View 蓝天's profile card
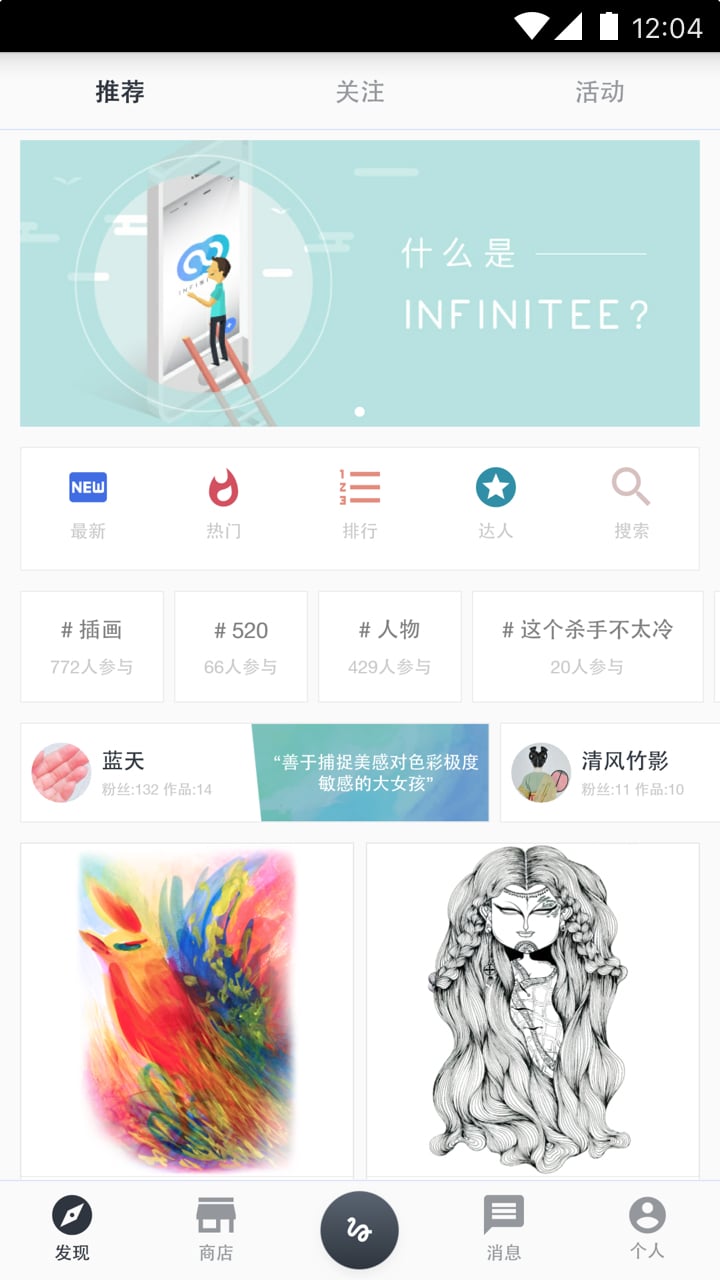This screenshot has width=720, height=1280. pos(255,773)
